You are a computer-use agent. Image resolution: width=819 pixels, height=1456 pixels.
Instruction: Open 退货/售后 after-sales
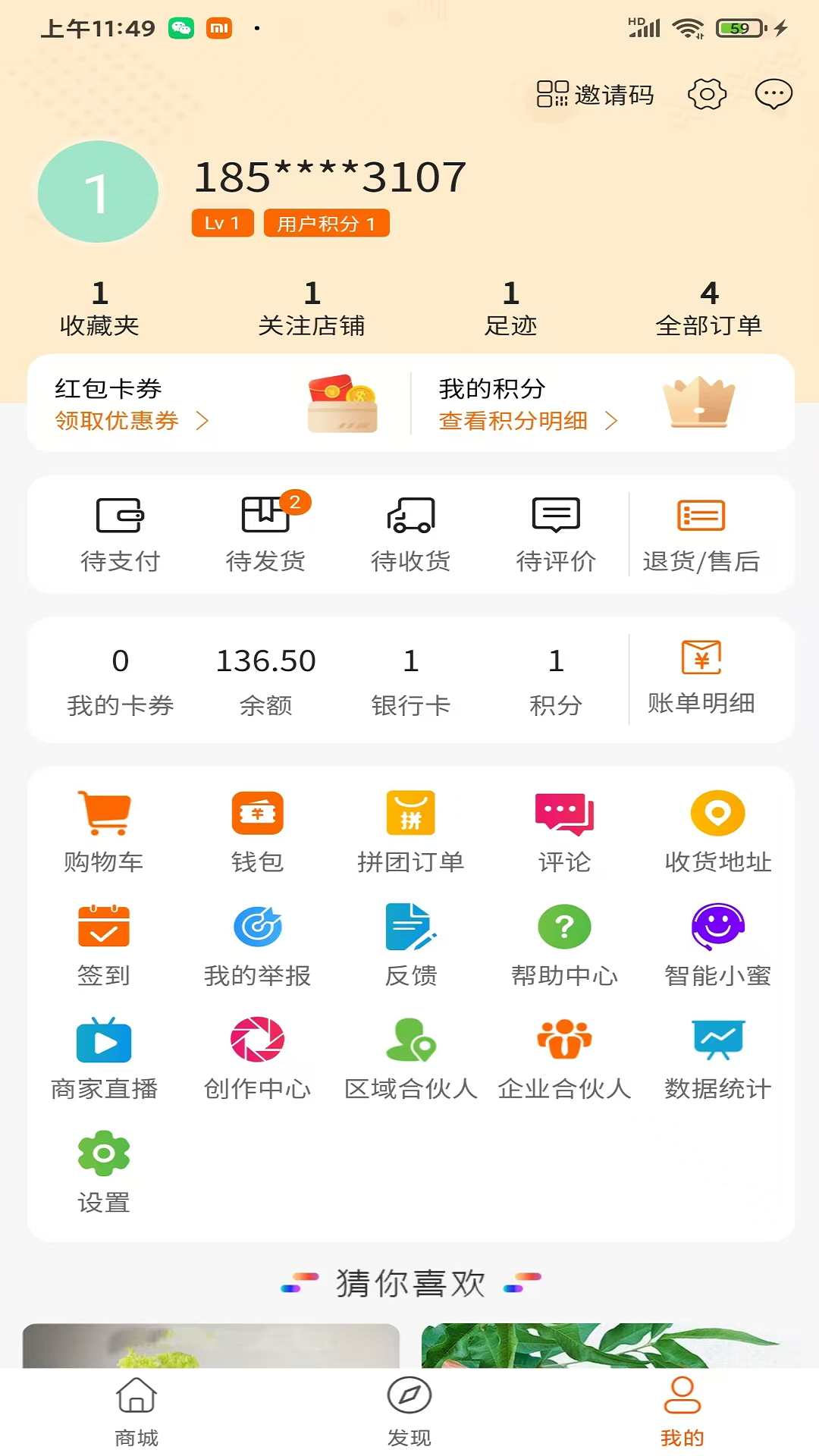point(701,533)
